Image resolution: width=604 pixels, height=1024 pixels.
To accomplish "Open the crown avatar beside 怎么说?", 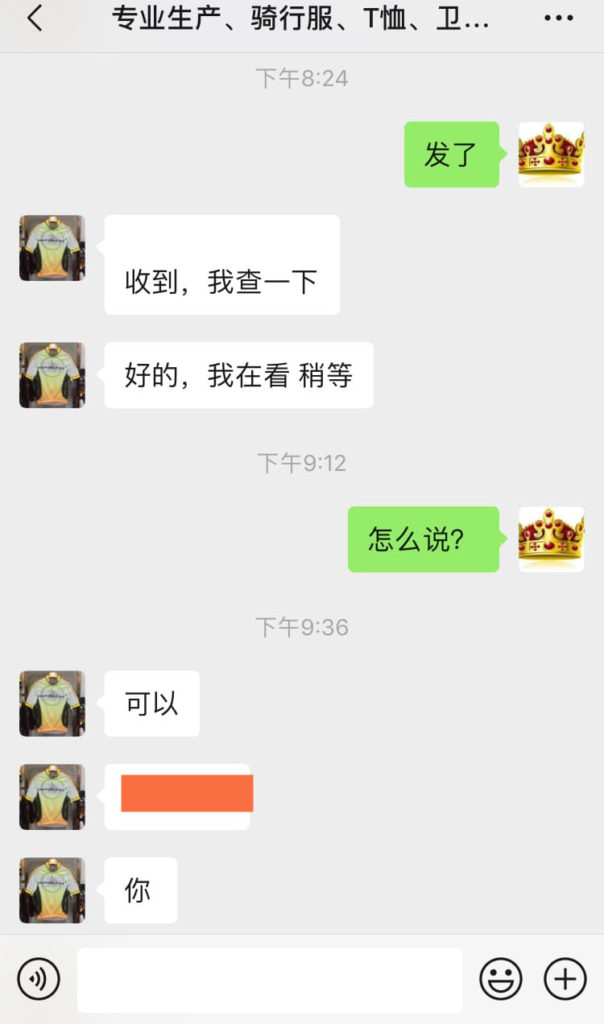I will [x=551, y=539].
